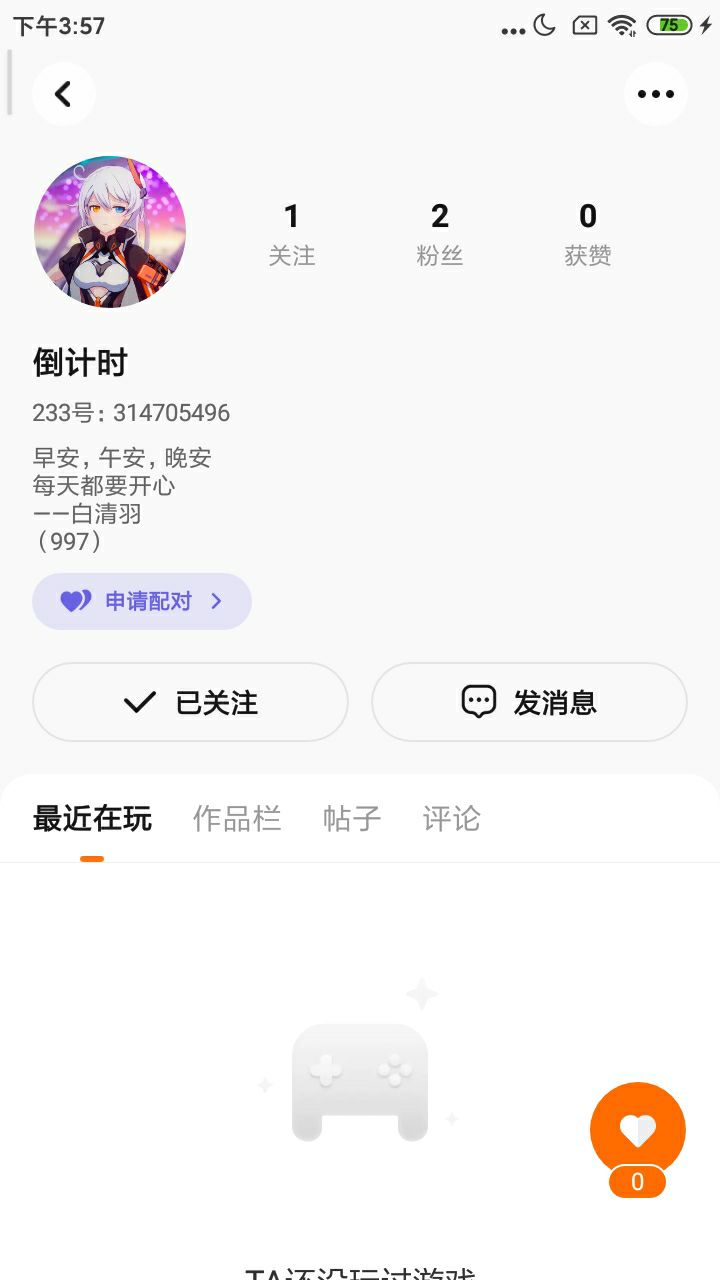Open the 粉丝 followers list
Viewport: 720px width, 1280px height.
click(x=439, y=234)
